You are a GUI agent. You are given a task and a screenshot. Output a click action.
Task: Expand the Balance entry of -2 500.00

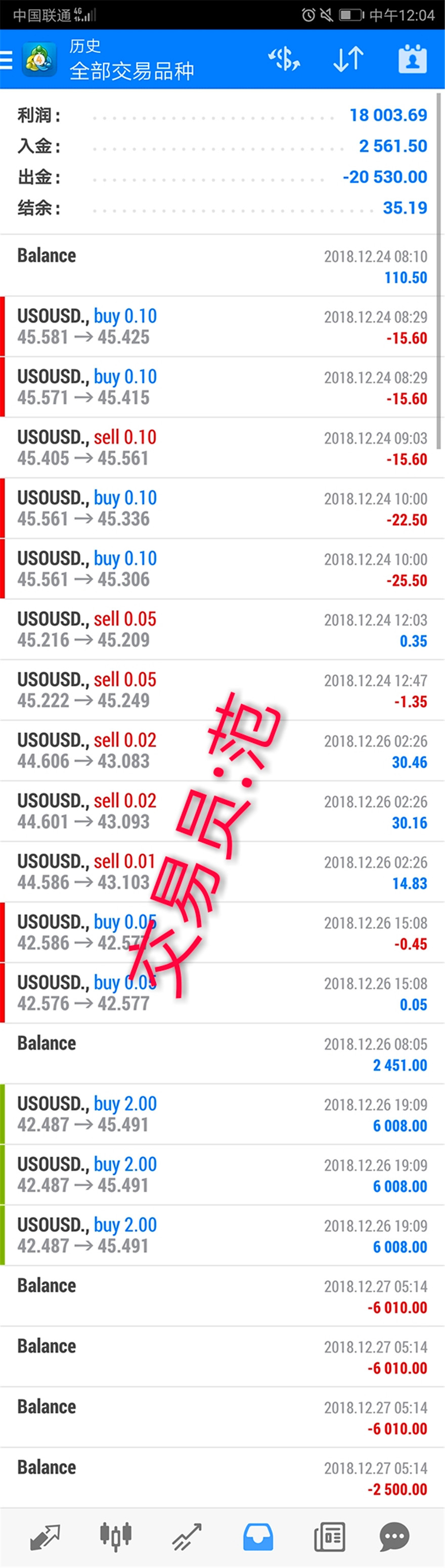[222, 1478]
